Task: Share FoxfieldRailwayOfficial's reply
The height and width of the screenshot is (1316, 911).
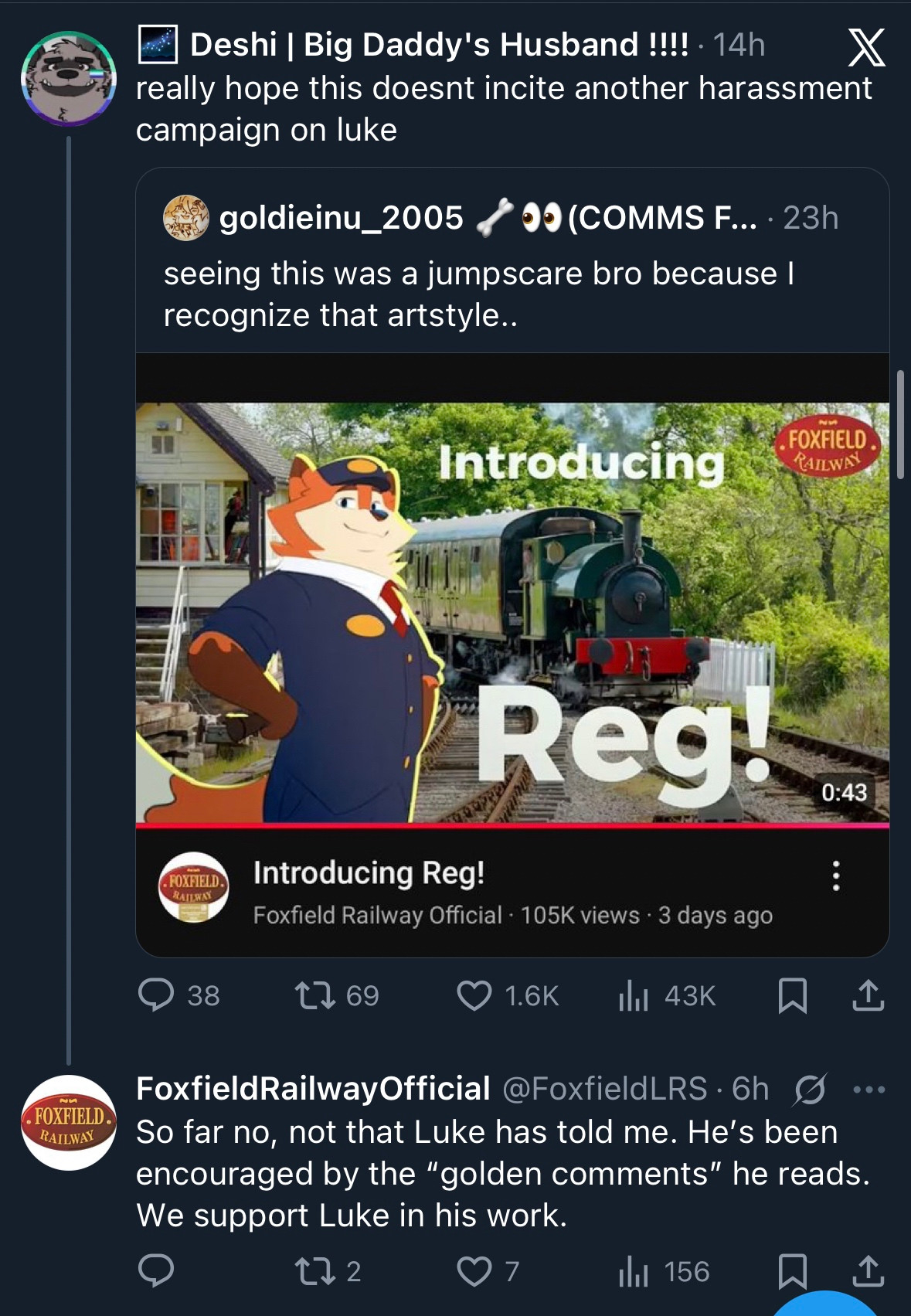Action: (x=868, y=1271)
